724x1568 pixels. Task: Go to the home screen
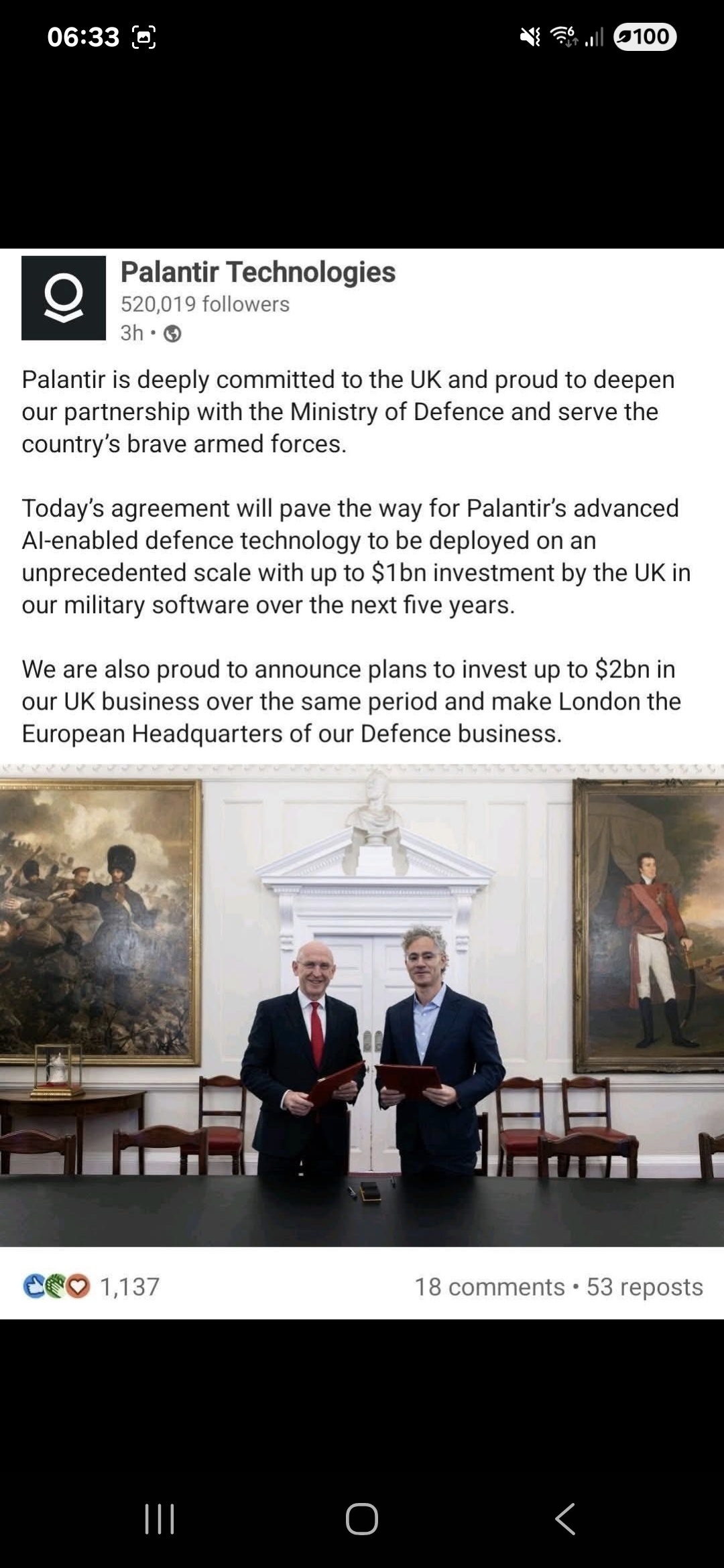tap(362, 1518)
